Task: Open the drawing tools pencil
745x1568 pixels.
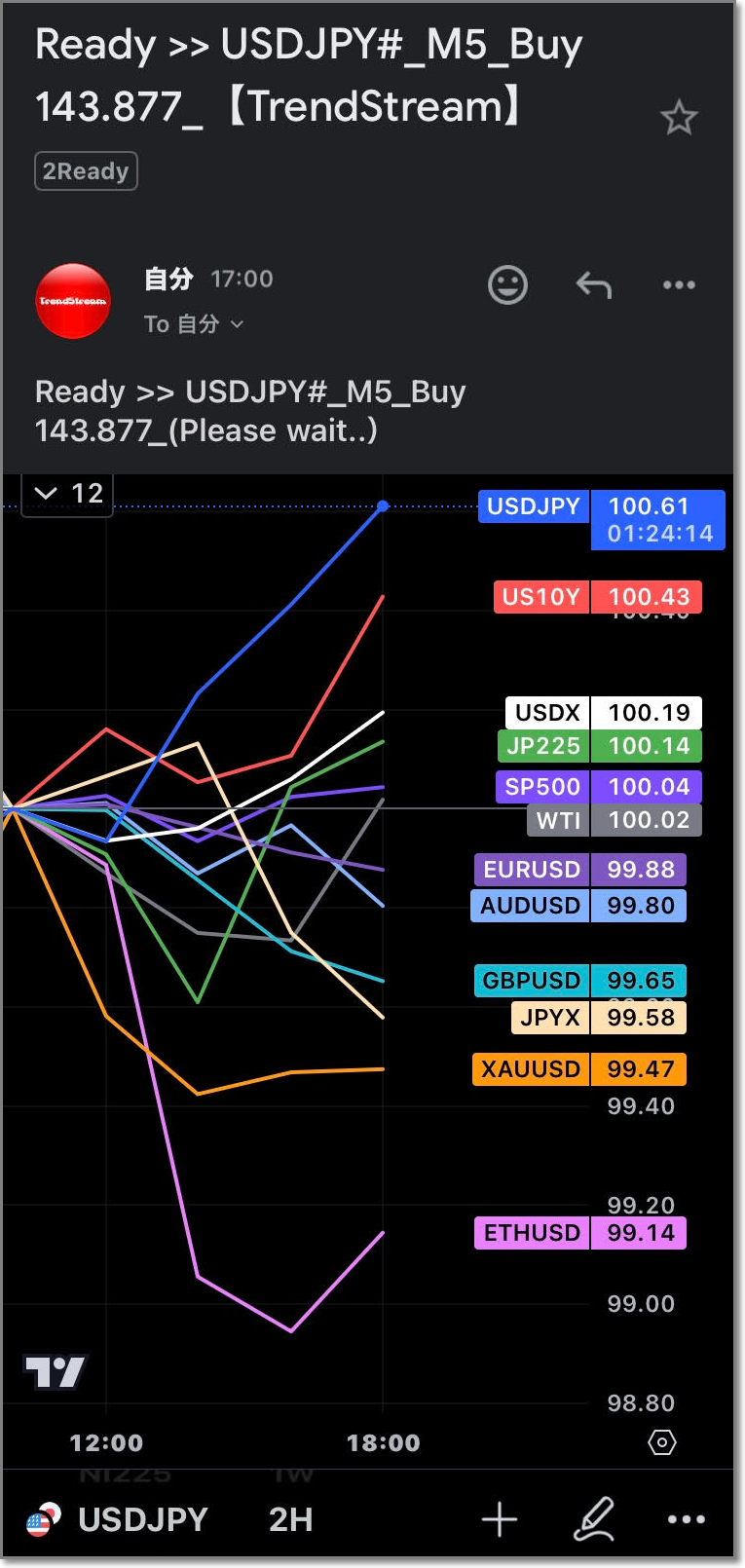Action: (593, 1518)
